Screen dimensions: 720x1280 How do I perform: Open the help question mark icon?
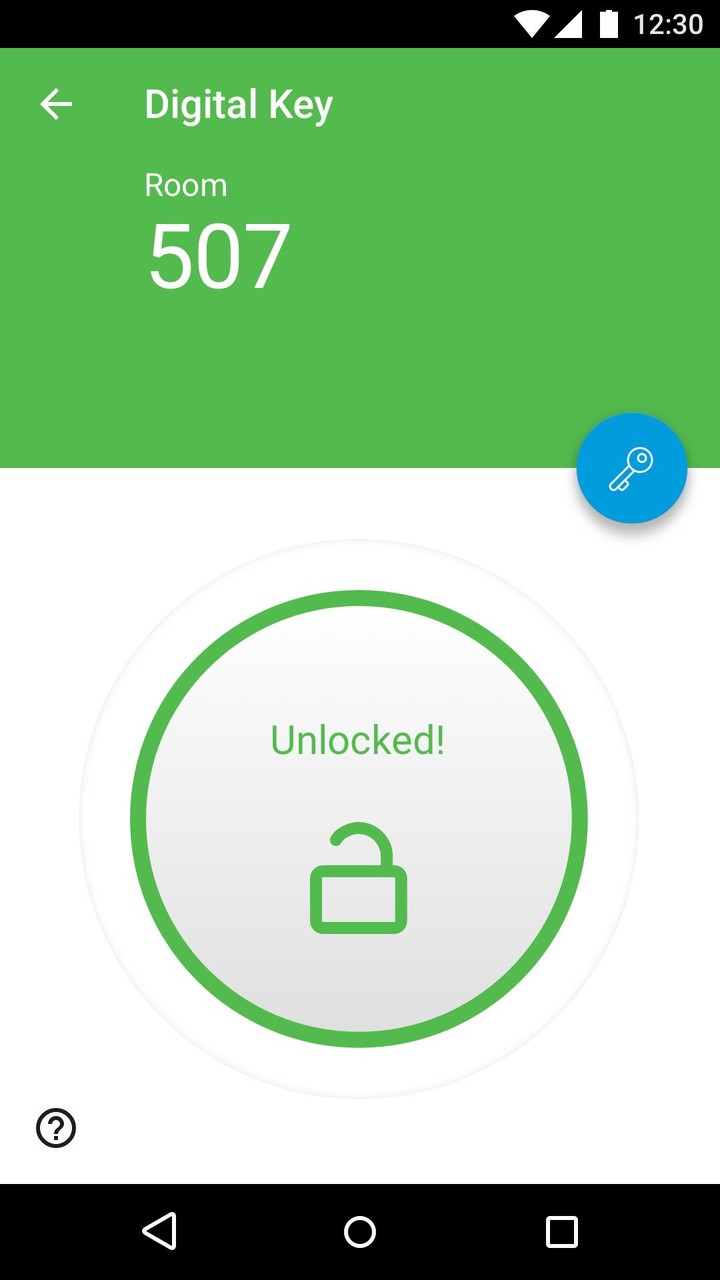(56, 1128)
